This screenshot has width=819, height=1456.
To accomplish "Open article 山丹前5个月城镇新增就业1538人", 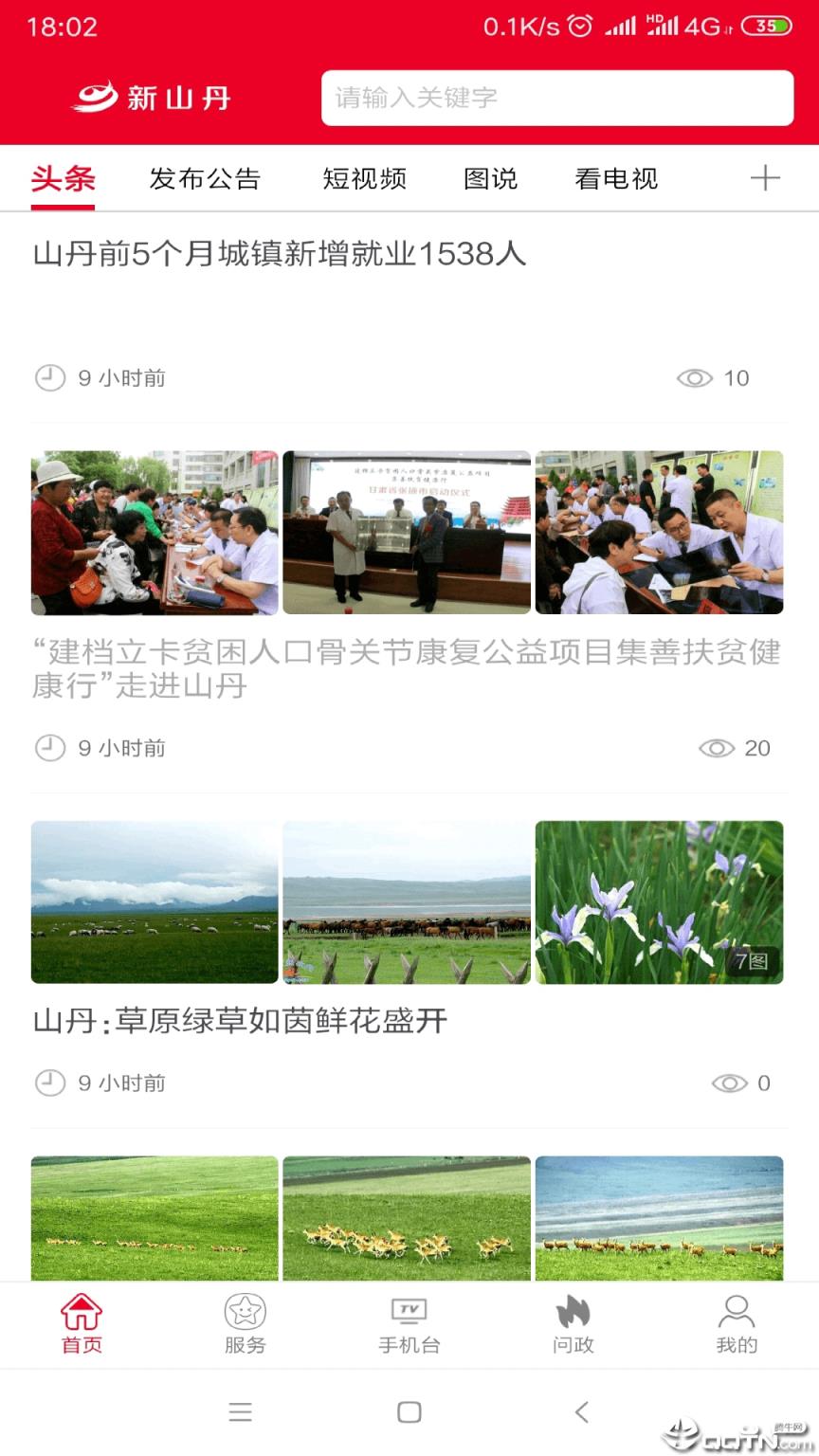I will tap(280, 254).
